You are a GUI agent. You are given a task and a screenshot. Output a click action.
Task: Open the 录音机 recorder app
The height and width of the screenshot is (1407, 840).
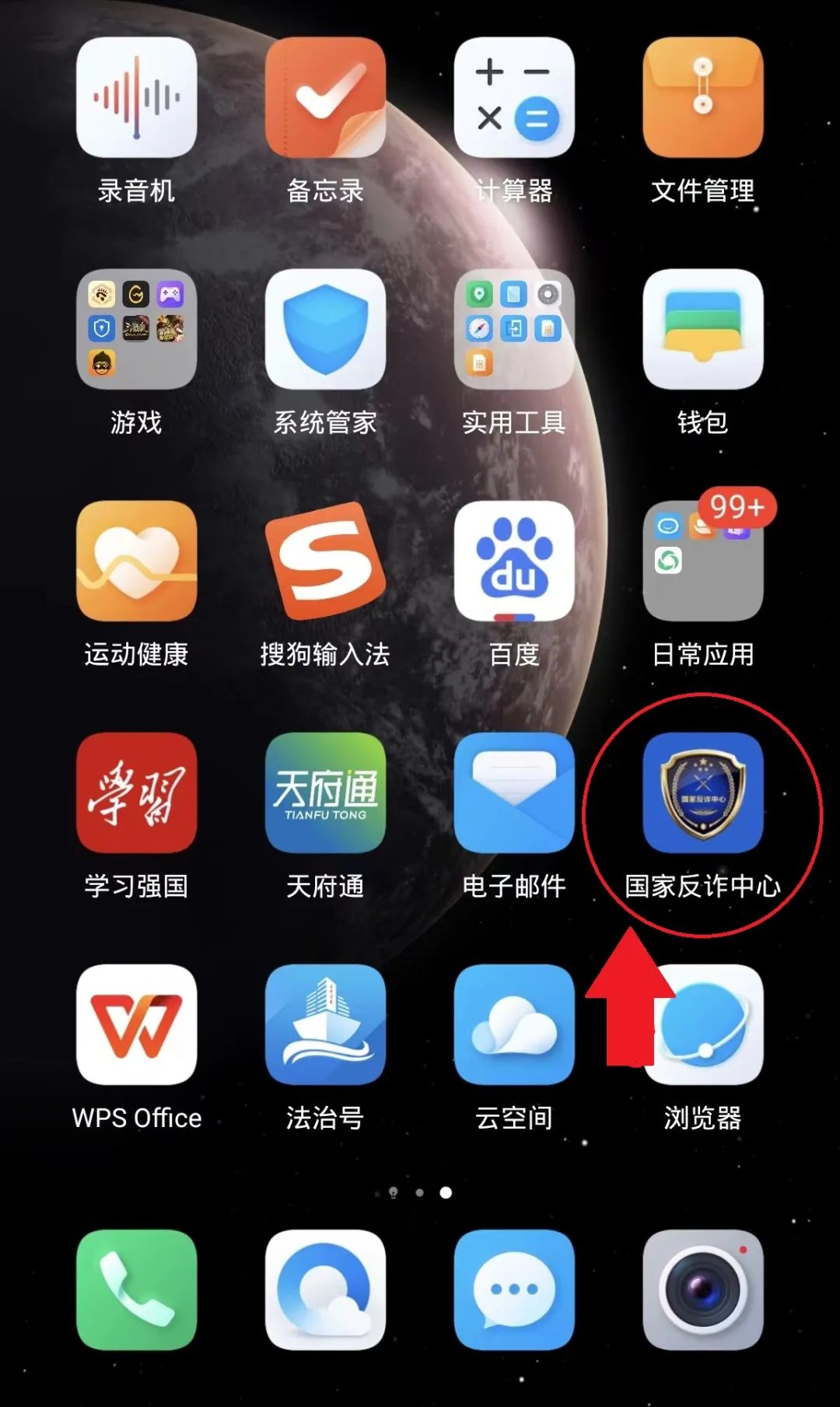point(136,98)
